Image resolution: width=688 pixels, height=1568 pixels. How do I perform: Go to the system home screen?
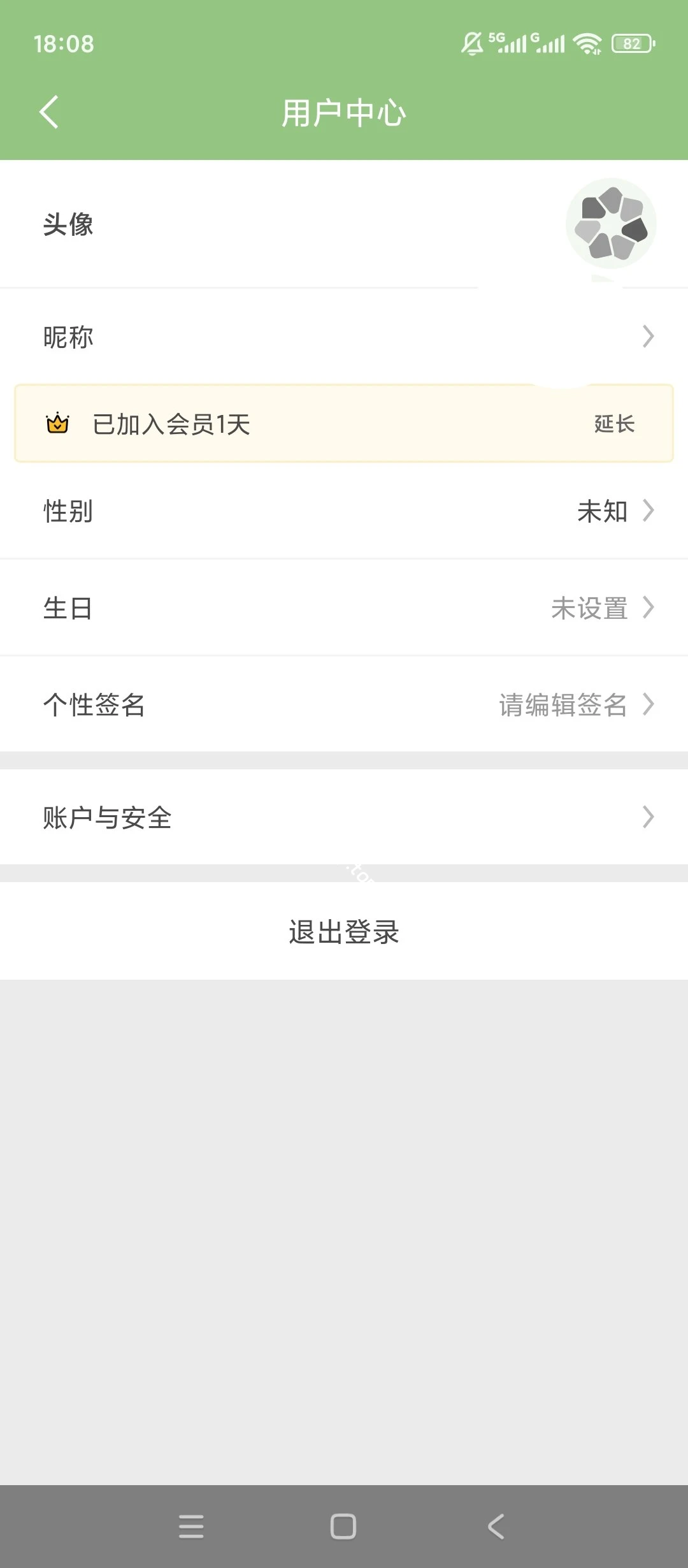click(x=343, y=1526)
